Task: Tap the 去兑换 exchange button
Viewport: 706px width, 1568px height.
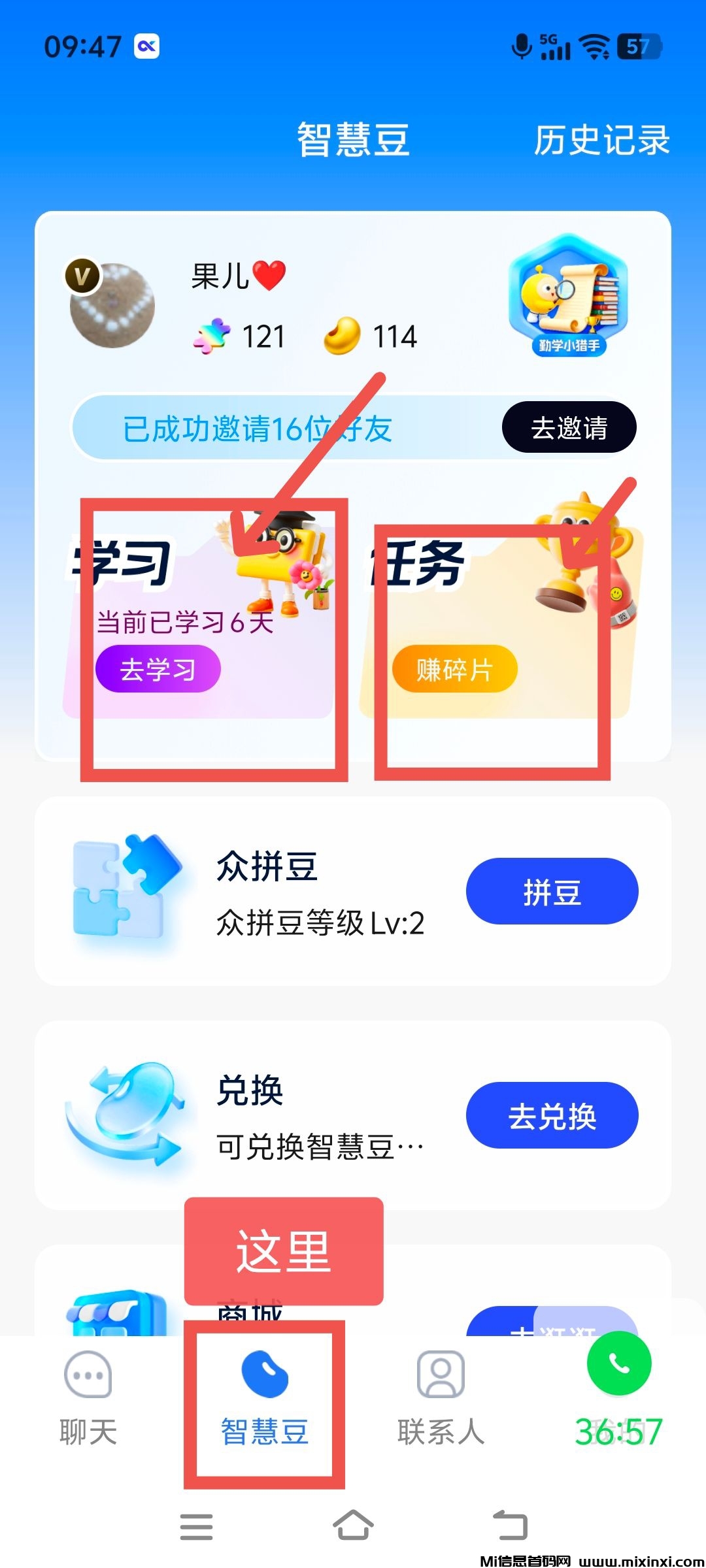Action: tap(552, 1115)
